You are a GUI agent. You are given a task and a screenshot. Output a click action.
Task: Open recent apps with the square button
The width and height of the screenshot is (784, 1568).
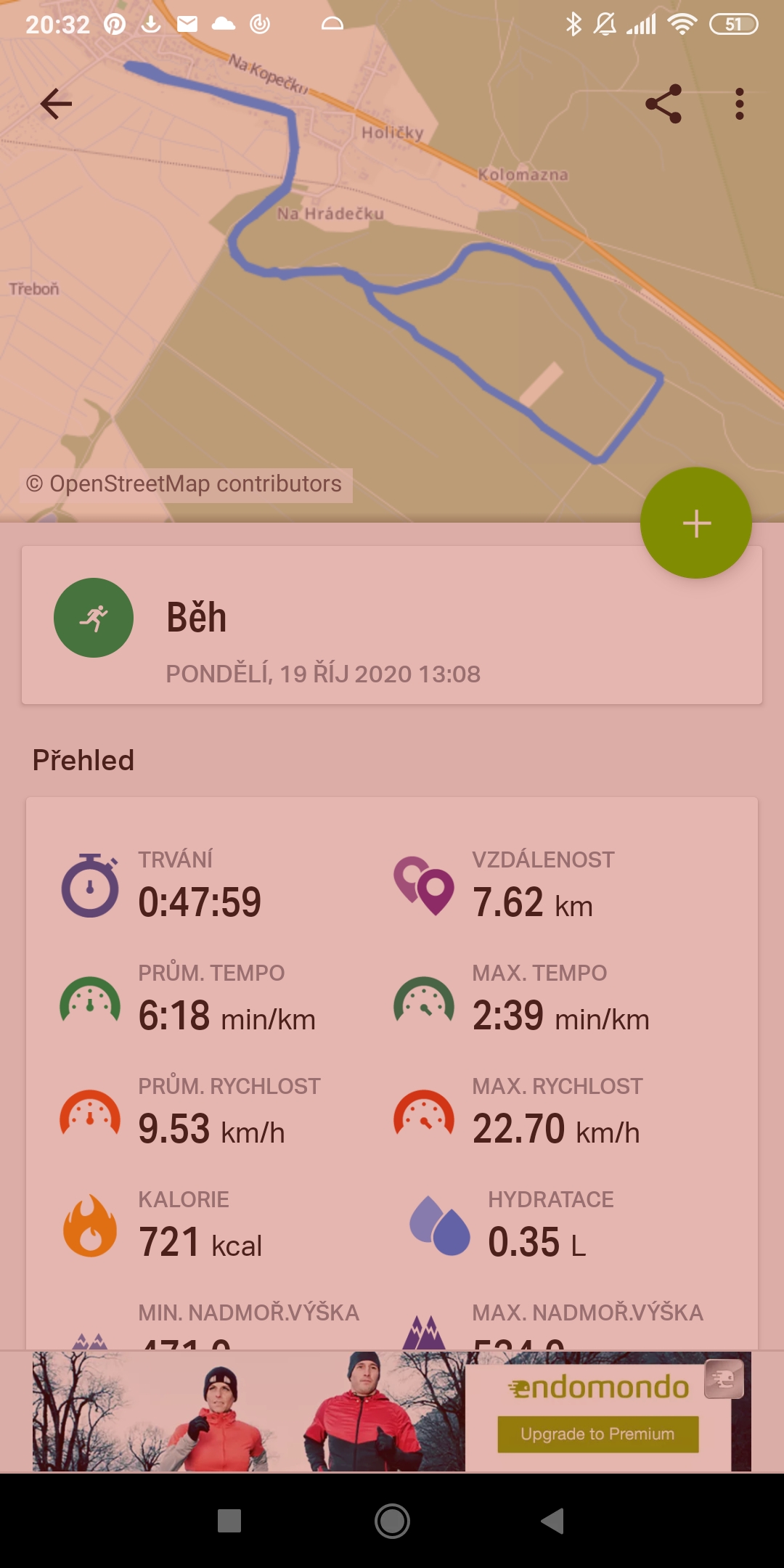point(229,1521)
